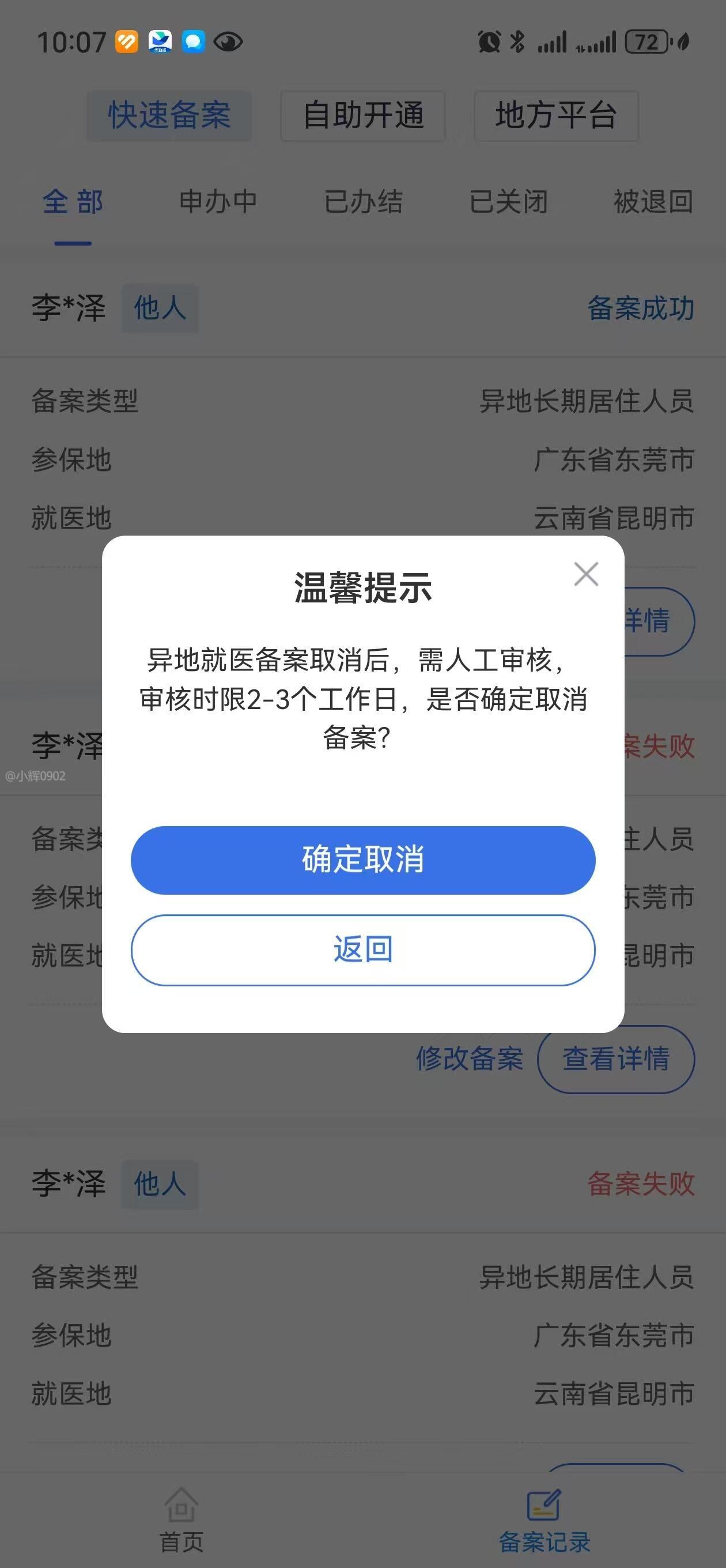726x1568 pixels.
Task: Open 查看详情 next to 修改备案
Action: pos(615,1058)
